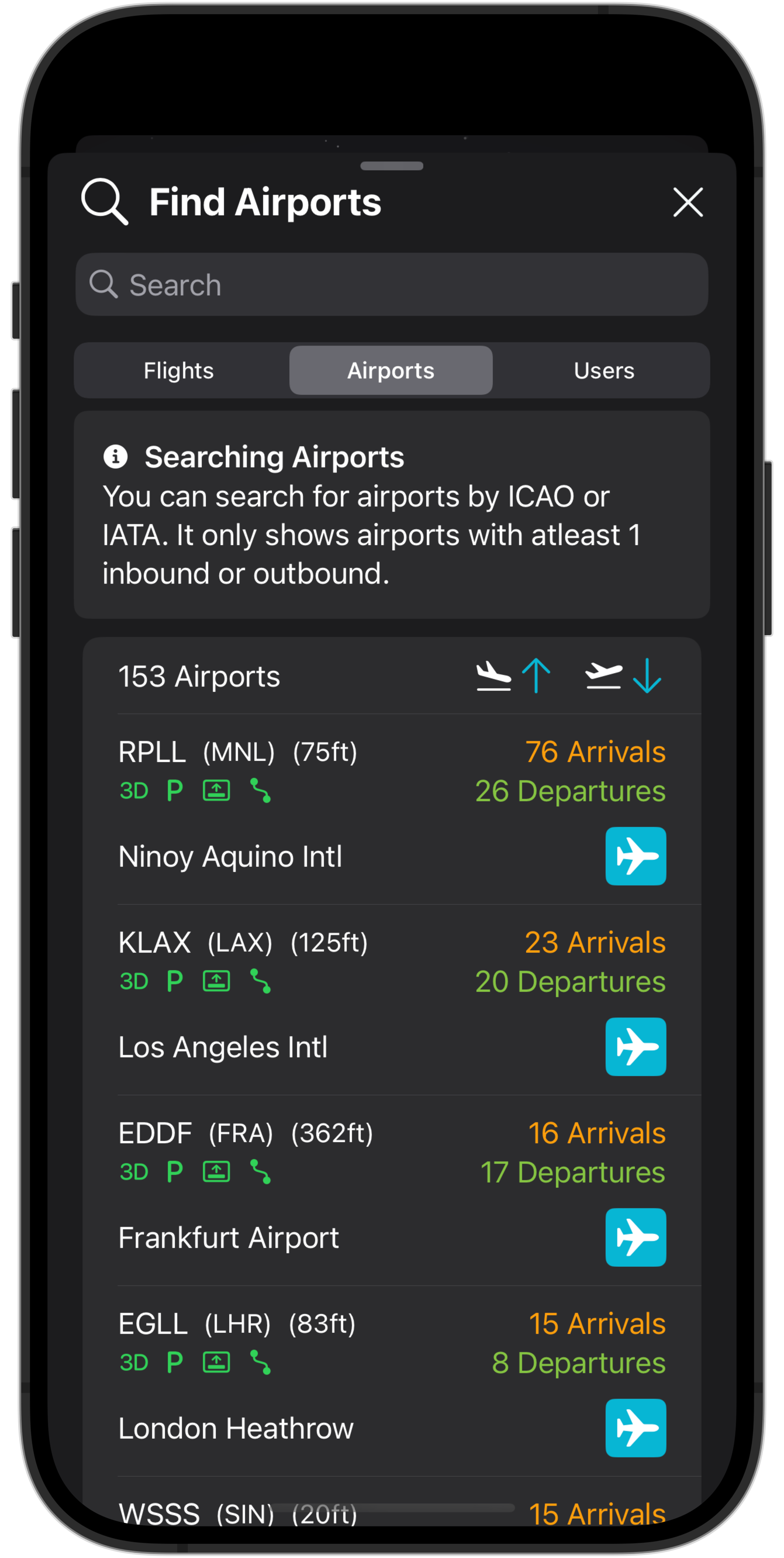Viewport: 784px width, 1558px height.
Task: Sort airports by departures
Action: pyautogui.click(x=514, y=675)
